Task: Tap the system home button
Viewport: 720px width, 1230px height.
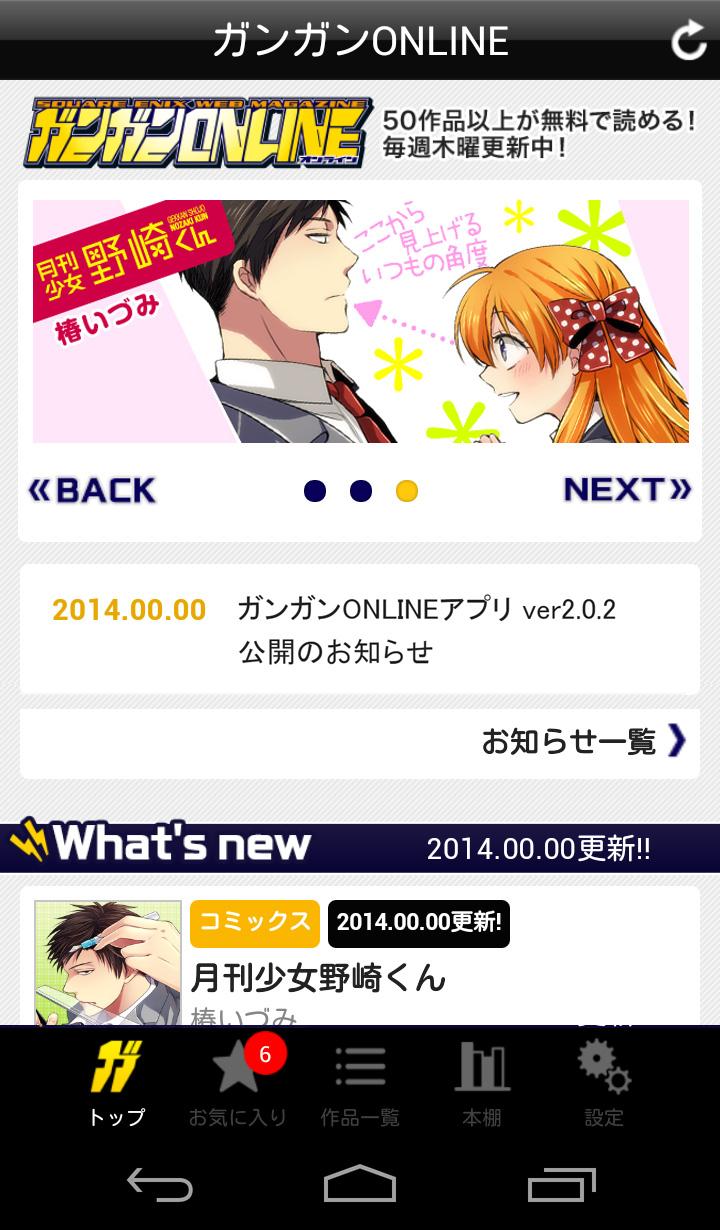Action: click(x=360, y=1186)
